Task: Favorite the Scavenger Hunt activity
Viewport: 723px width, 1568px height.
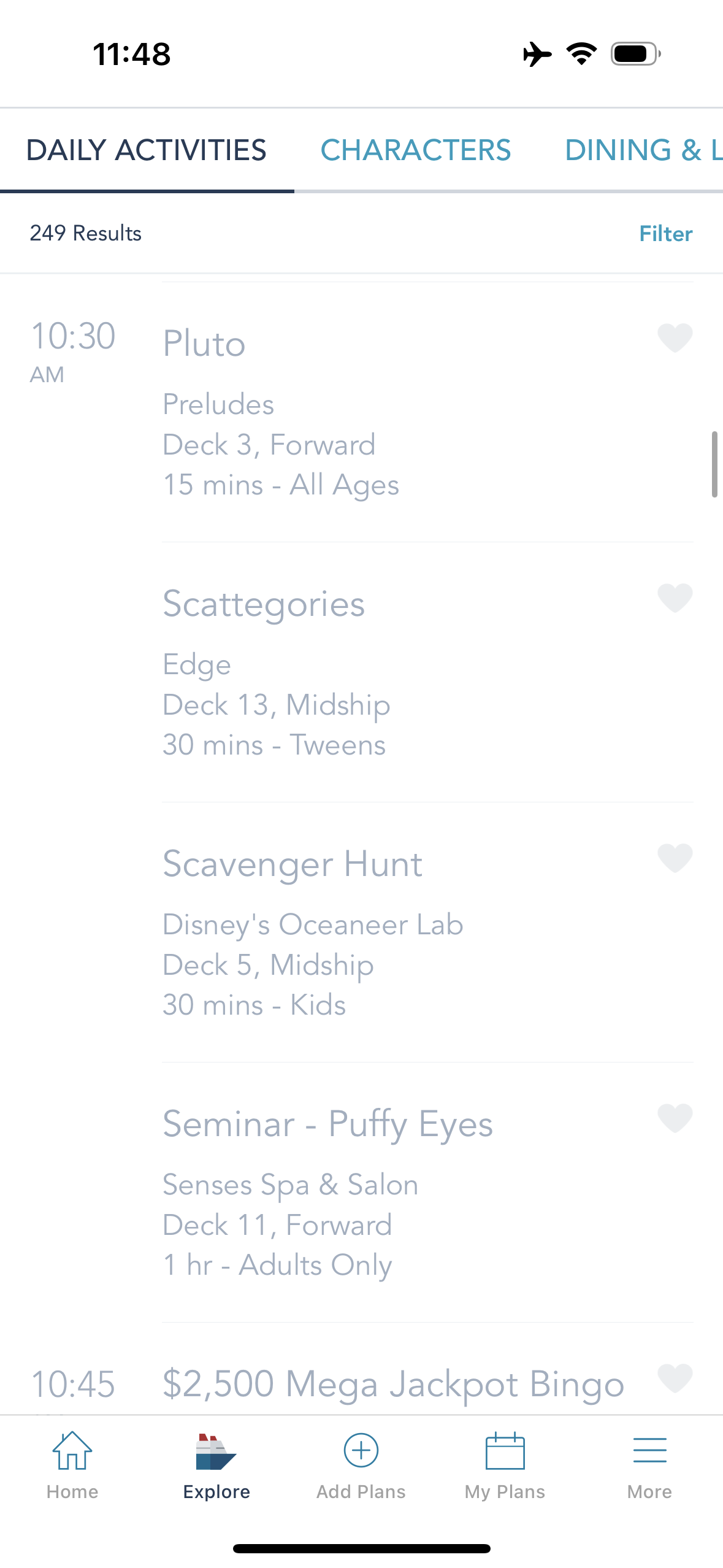Action: click(x=675, y=858)
